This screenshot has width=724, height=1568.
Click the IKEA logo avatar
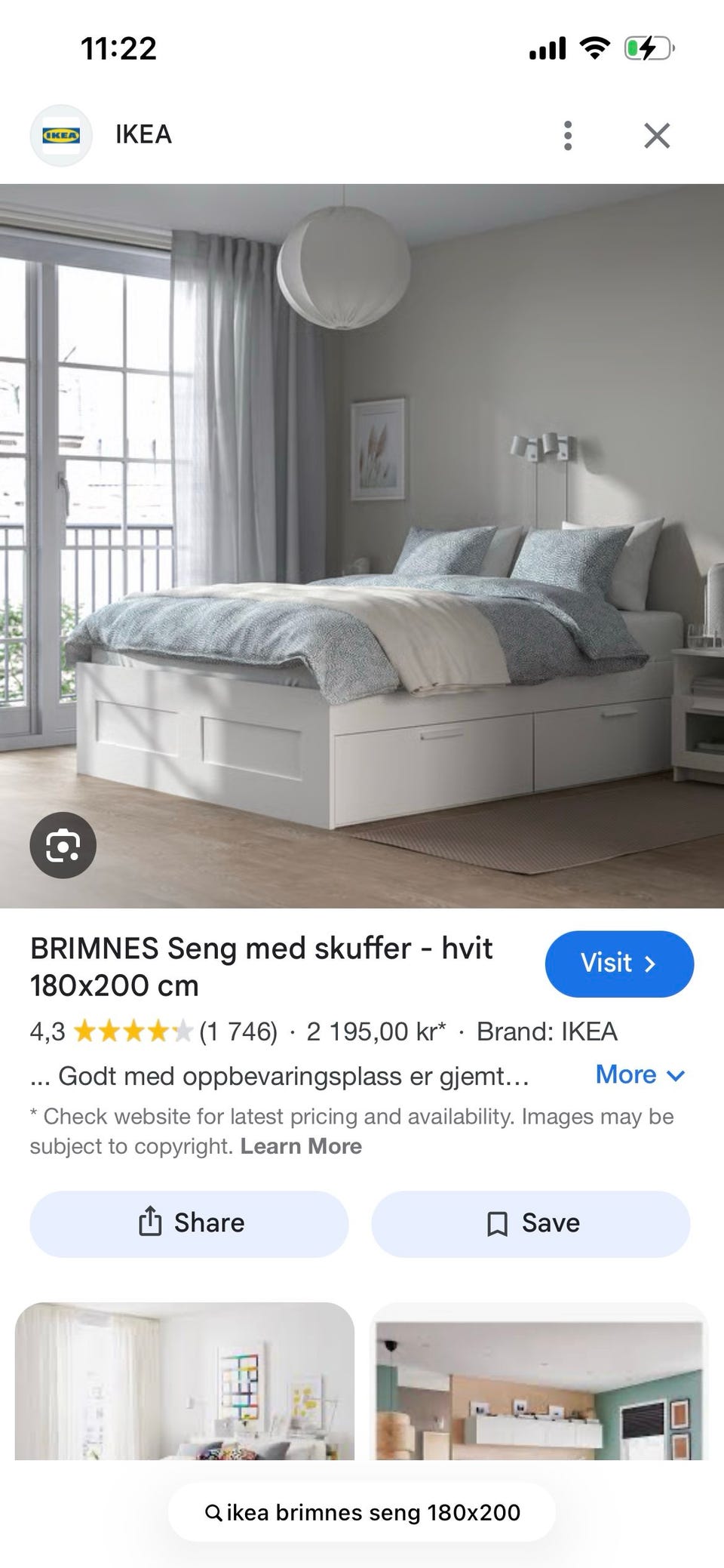coord(61,134)
